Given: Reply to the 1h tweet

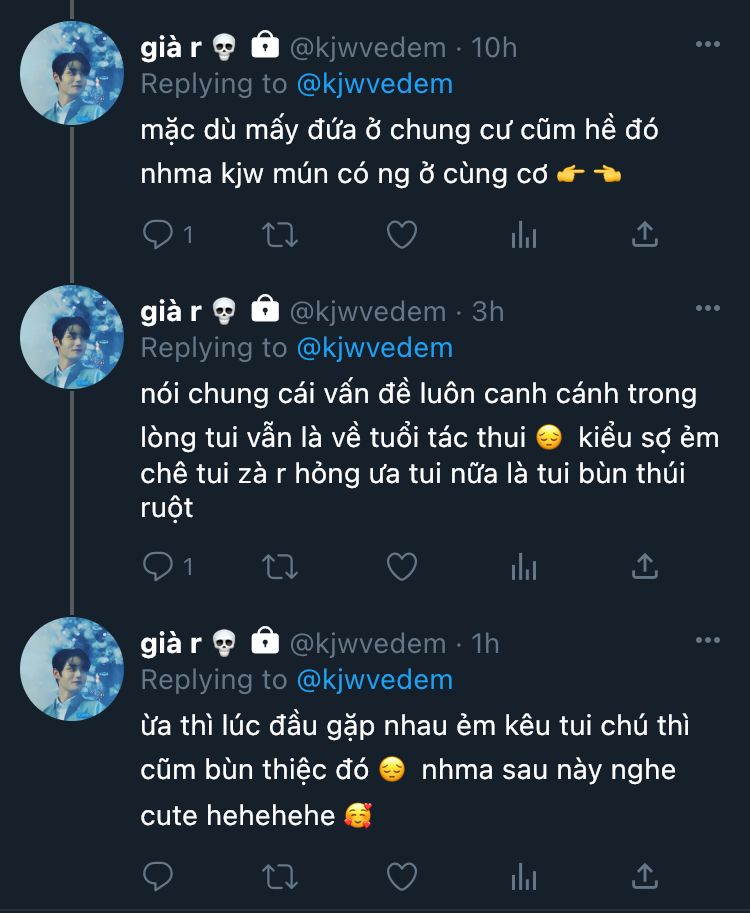Looking at the screenshot, I should 158,877.
